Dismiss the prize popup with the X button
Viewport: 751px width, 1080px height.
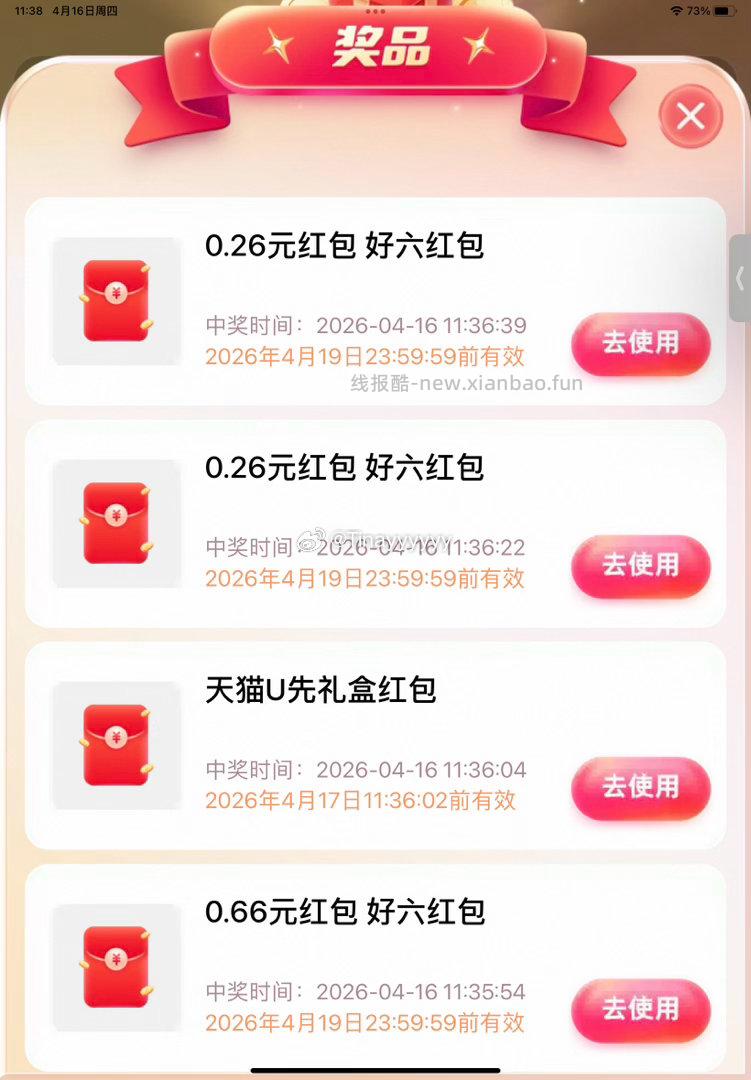[x=690, y=116]
